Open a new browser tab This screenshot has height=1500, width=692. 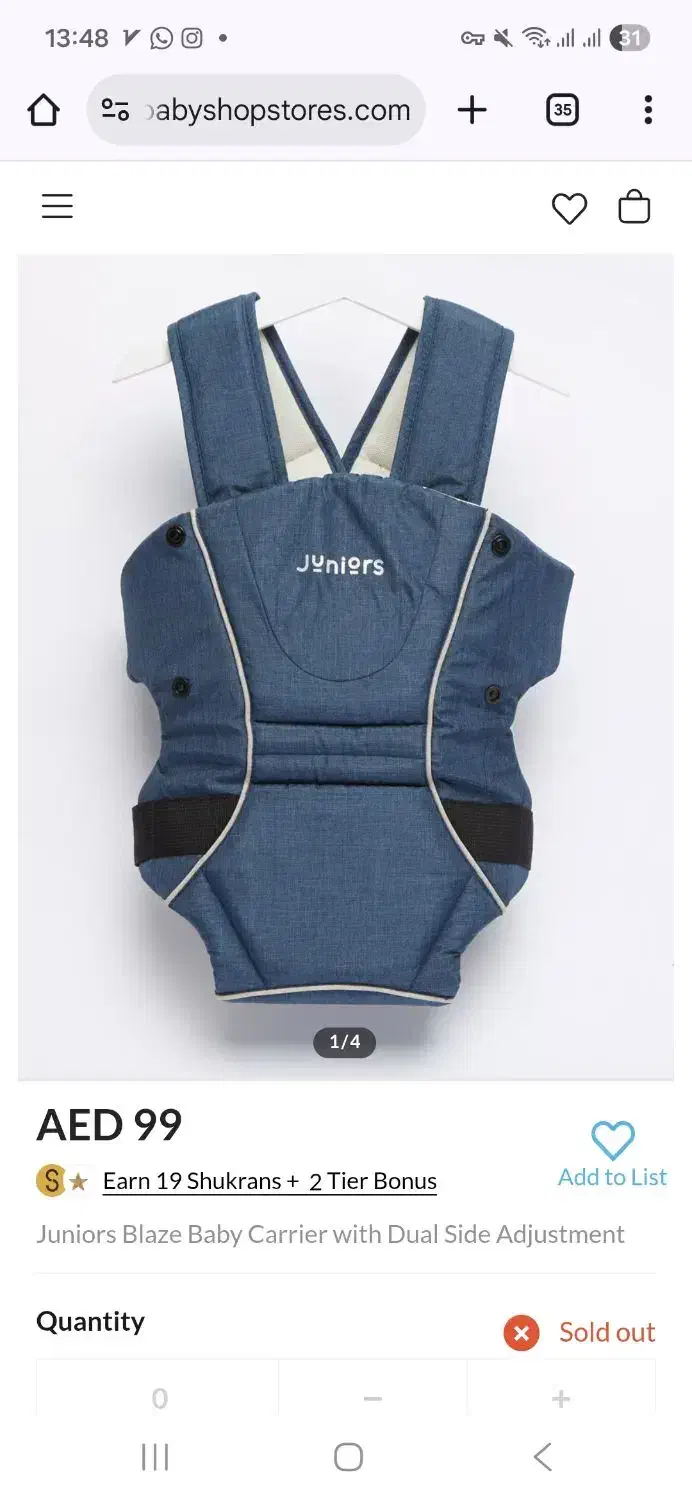(x=472, y=110)
